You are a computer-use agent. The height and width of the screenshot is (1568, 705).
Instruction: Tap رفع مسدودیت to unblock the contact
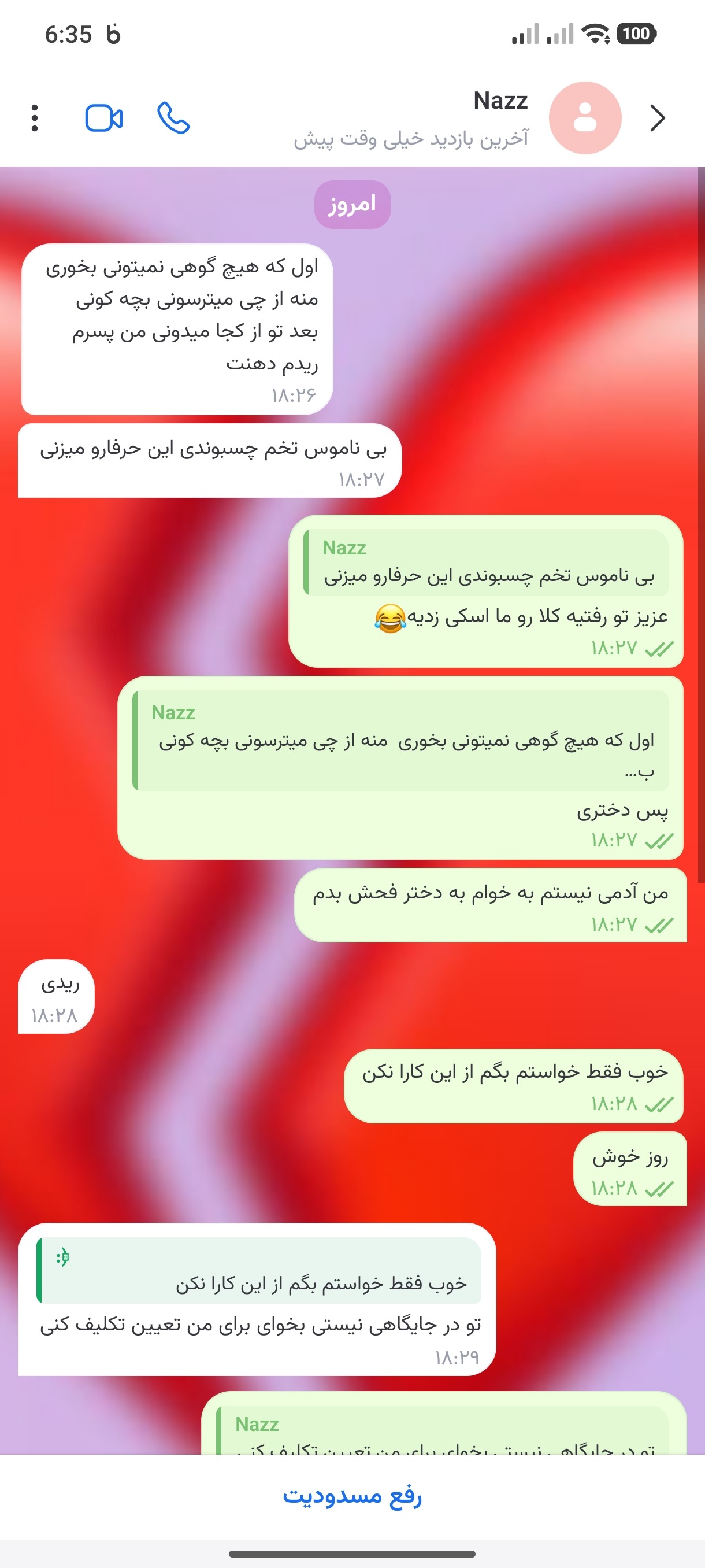tap(352, 1495)
